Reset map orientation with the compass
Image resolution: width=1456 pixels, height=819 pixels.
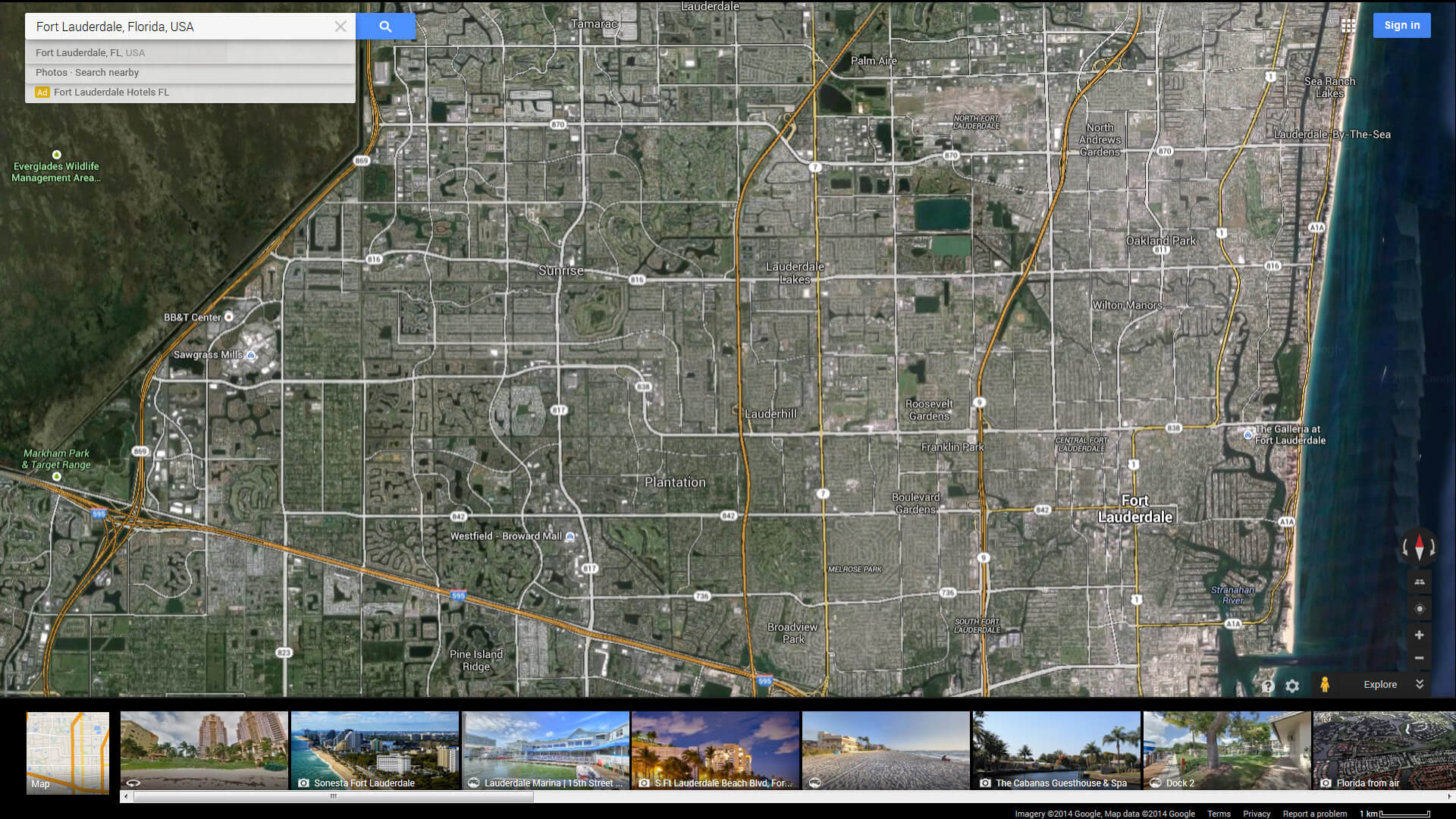(x=1419, y=546)
